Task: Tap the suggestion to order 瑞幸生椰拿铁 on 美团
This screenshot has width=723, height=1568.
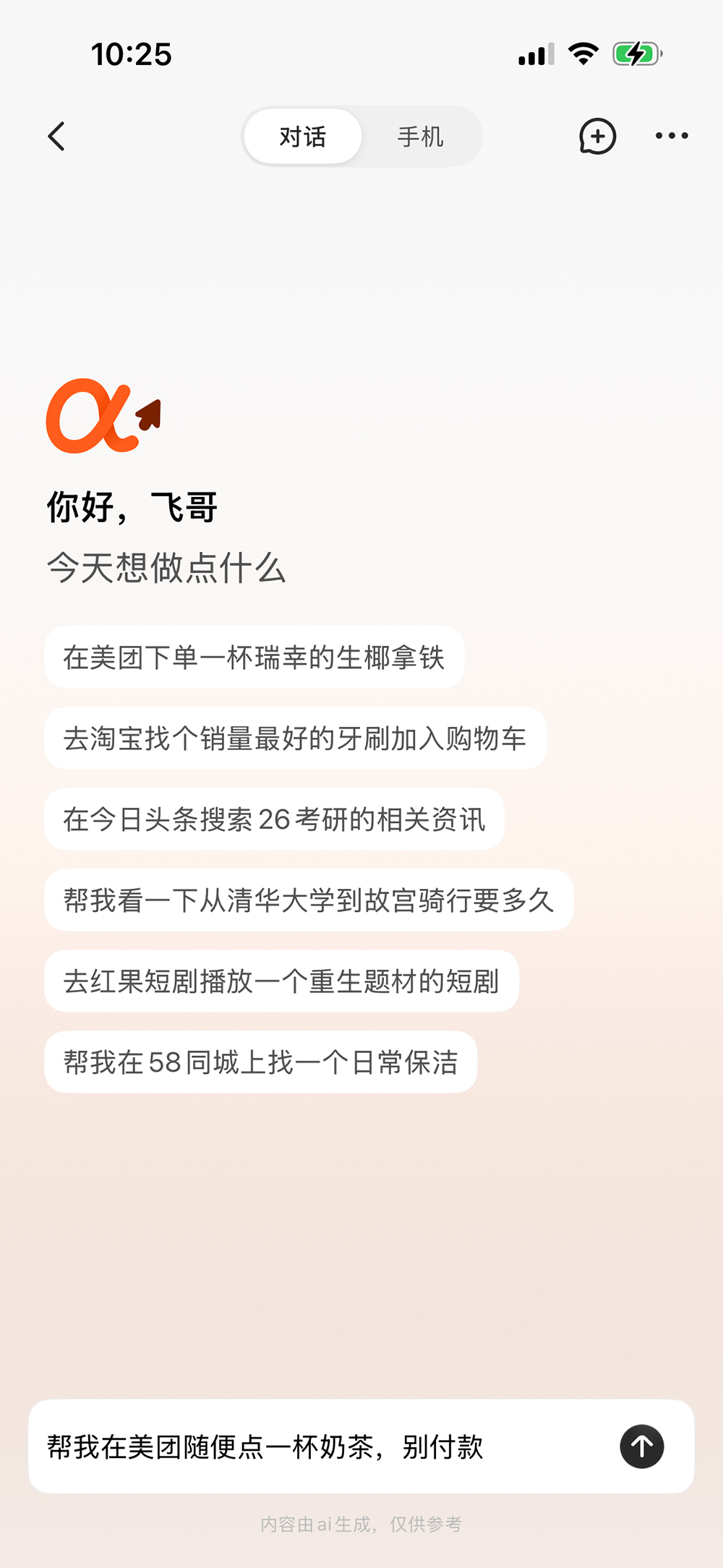Action: [x=254, y=657]
